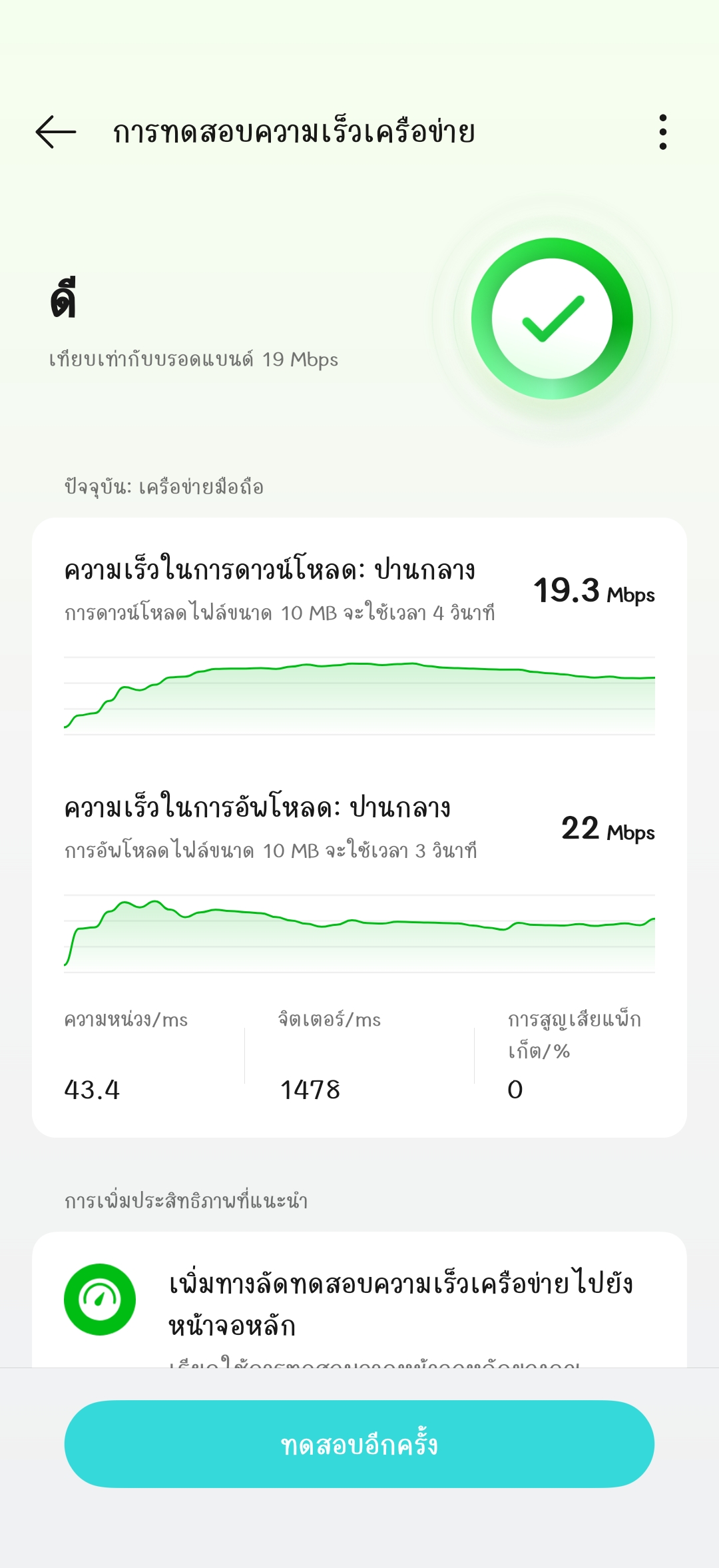The width and height of the screenshot is (719, 1568).
Task: Tap the ทดสอบอีกครั้ง button to retest
Action: [x=359, y=1444]
